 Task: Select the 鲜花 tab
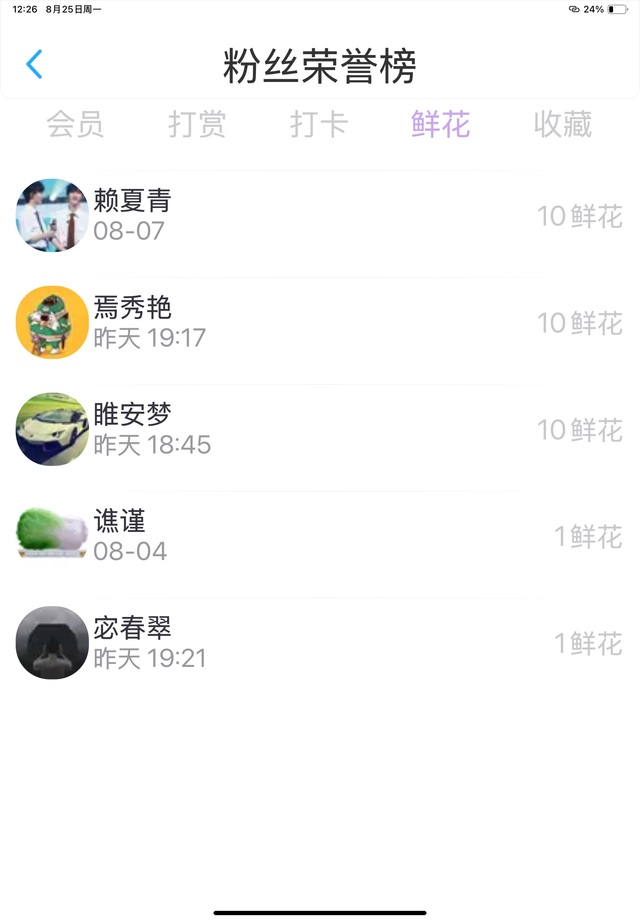(441, 125)
